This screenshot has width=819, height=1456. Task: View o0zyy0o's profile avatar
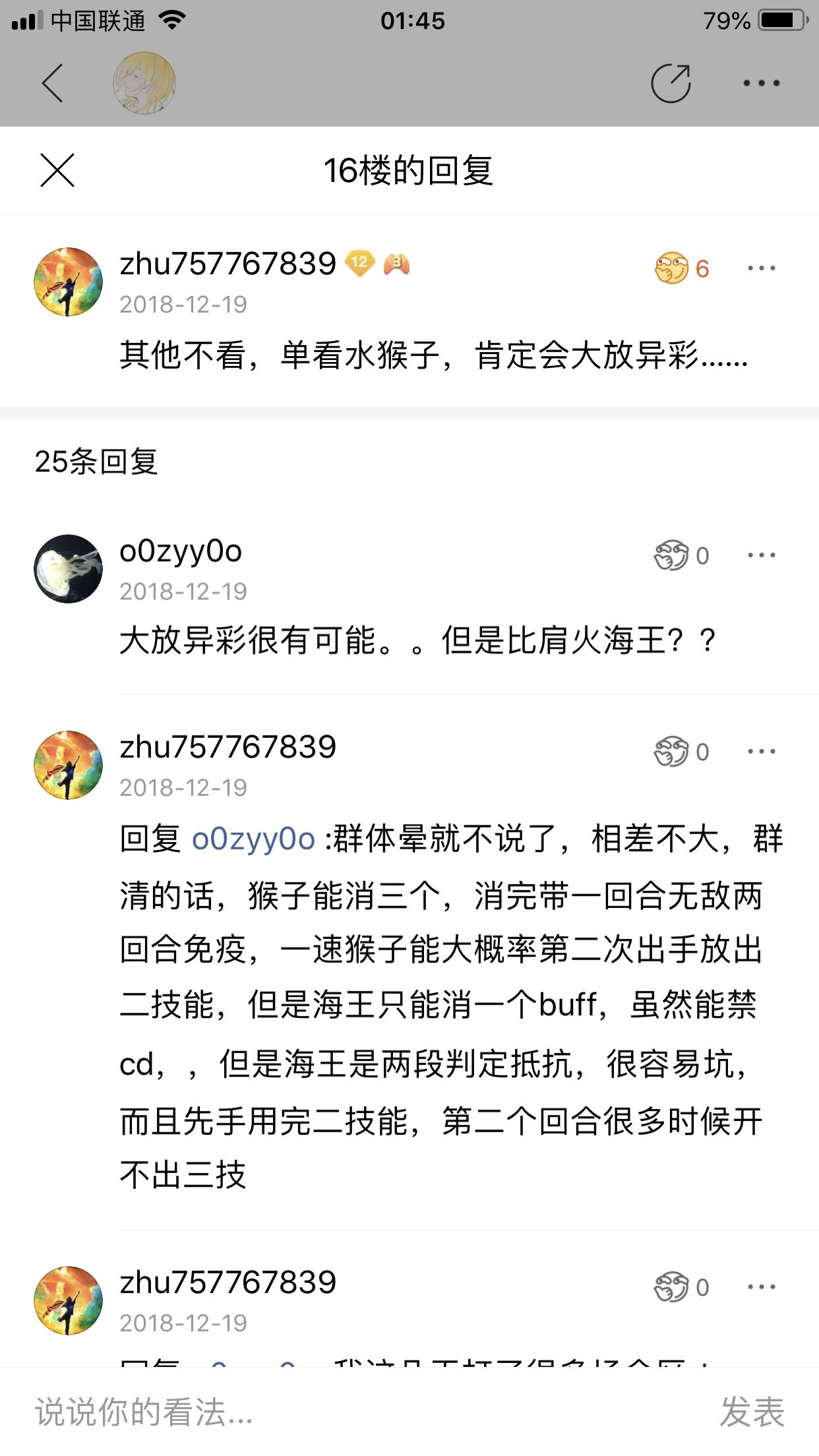pyautogui.click(x=69, y=568)
